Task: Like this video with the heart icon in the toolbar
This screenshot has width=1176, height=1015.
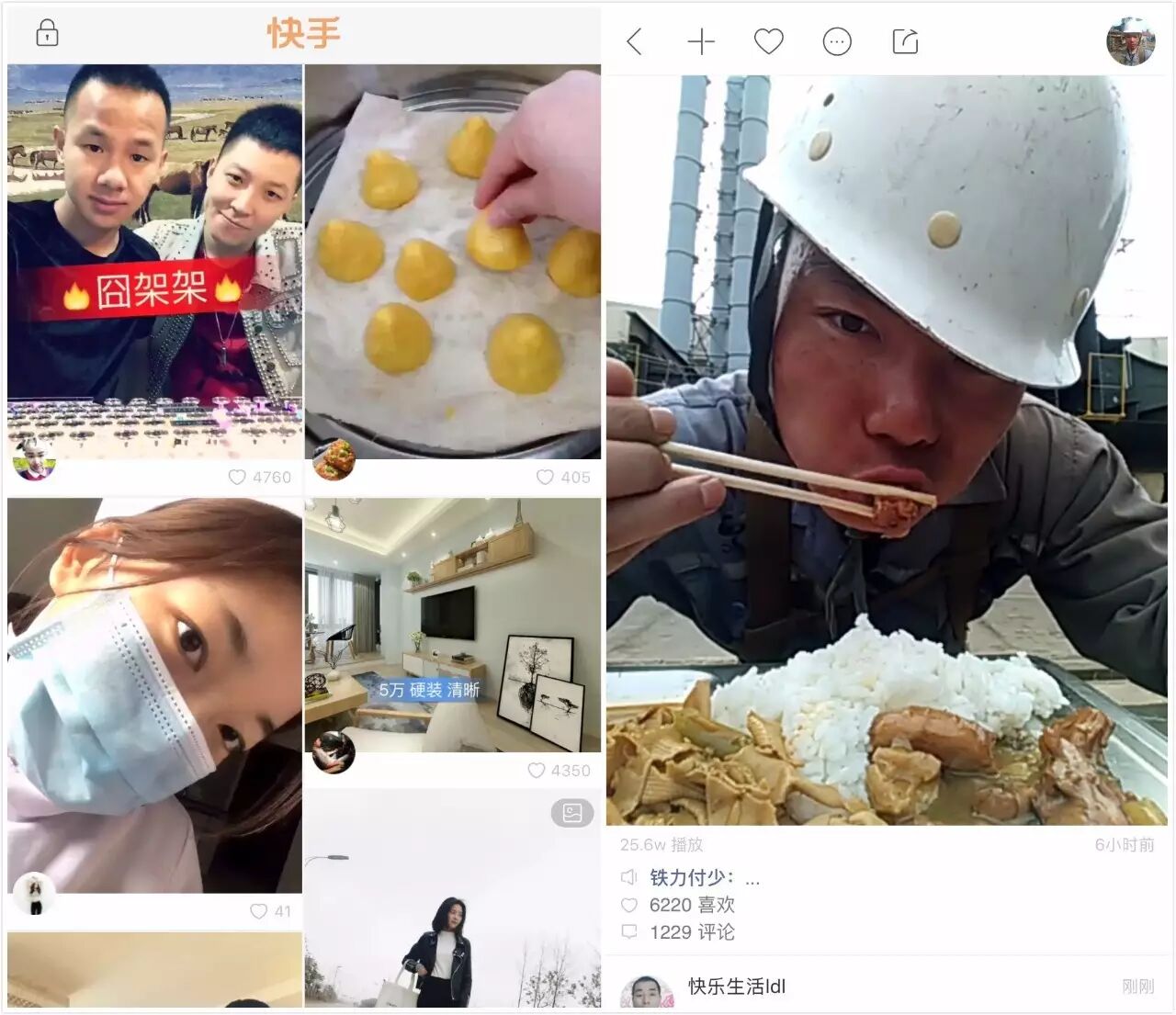Action: tap(768, 41)
